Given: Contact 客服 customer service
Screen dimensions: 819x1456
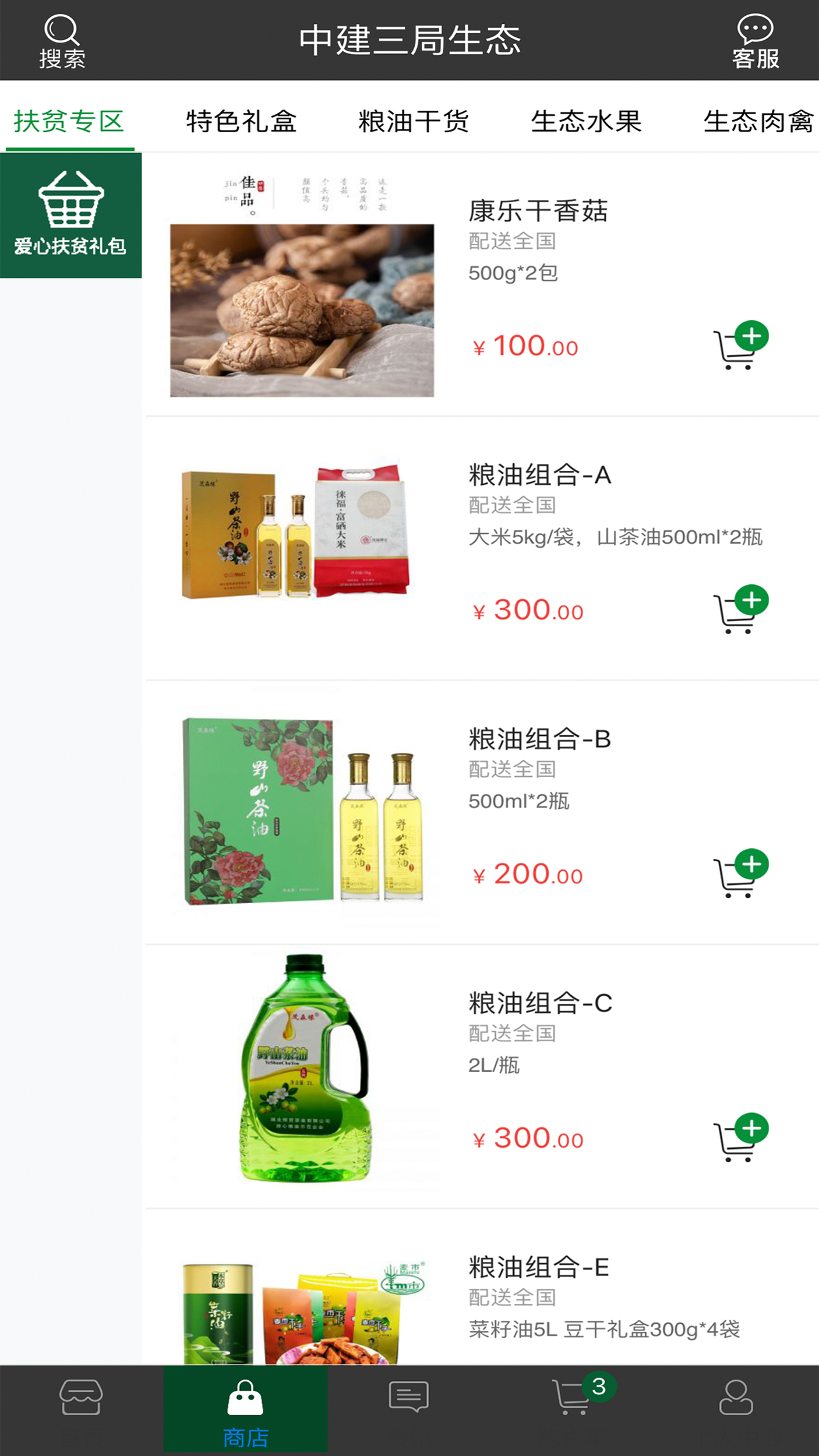Looking at the screenshot, I should (755, 41).
